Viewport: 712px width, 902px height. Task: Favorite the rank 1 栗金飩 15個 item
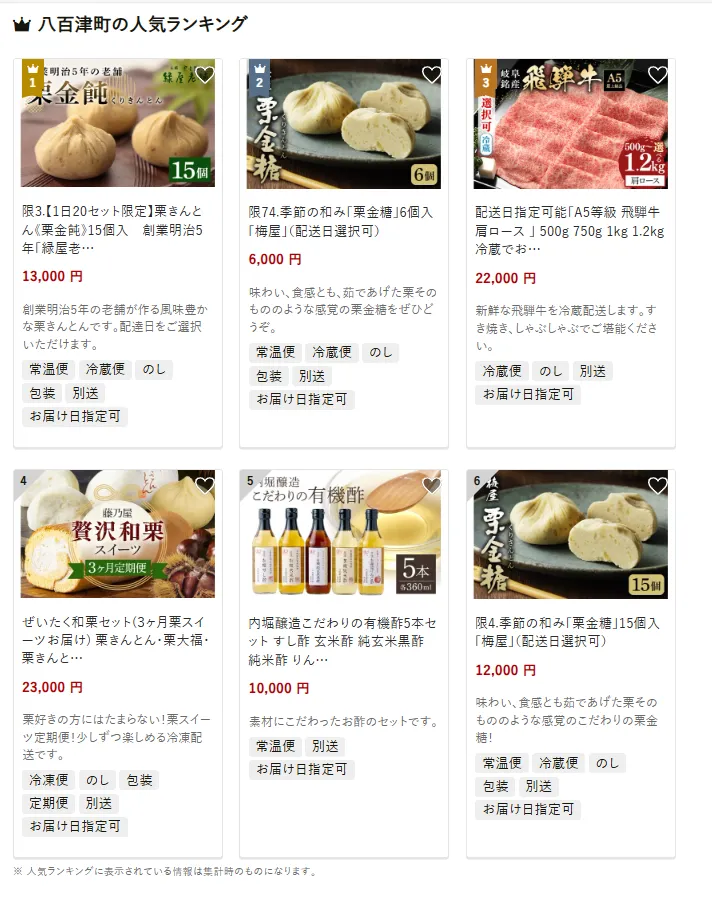[x=205, y=75]
